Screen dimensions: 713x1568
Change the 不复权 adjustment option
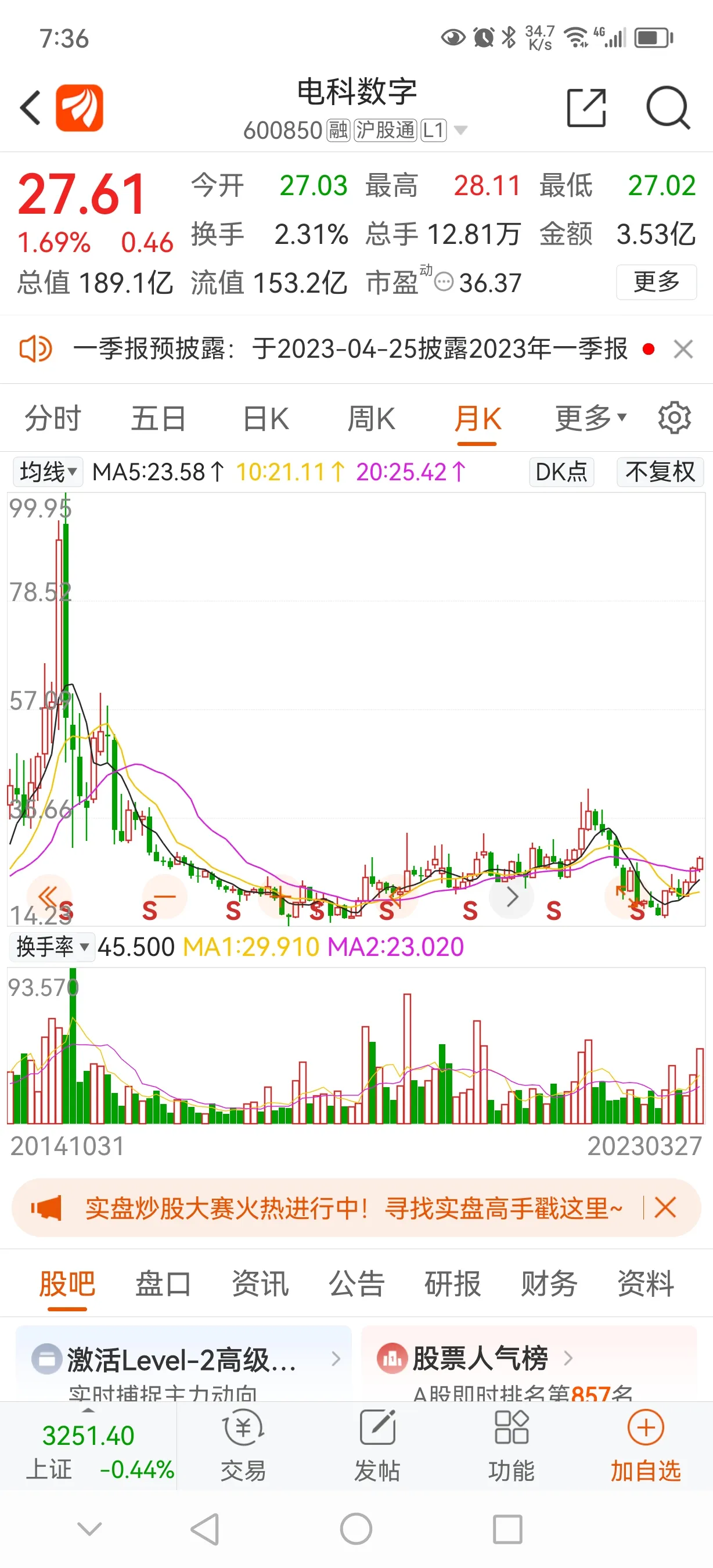[x=660, y=472]
